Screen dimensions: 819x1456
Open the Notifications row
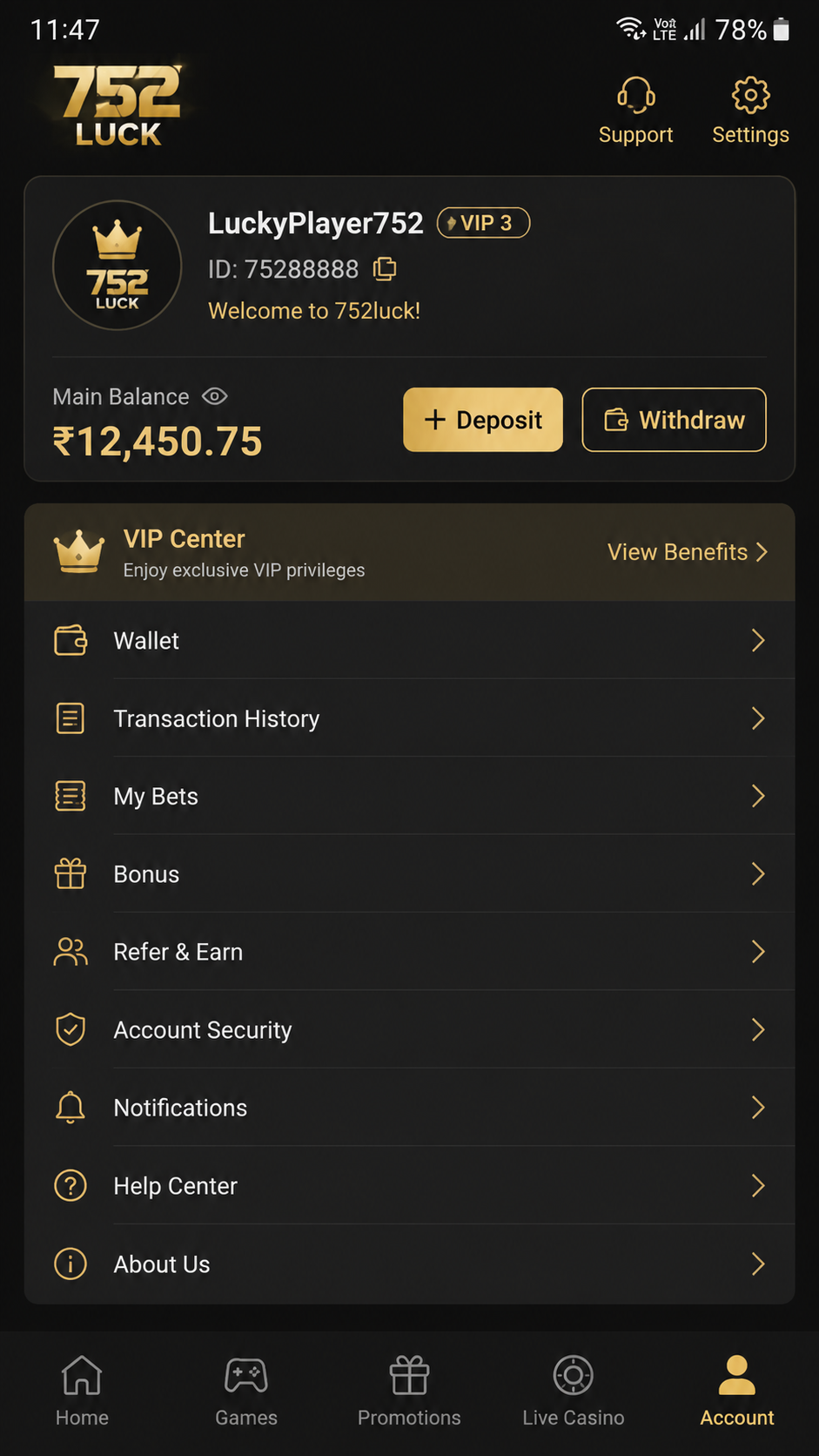pyautogui.click(x=409, y=1108)
